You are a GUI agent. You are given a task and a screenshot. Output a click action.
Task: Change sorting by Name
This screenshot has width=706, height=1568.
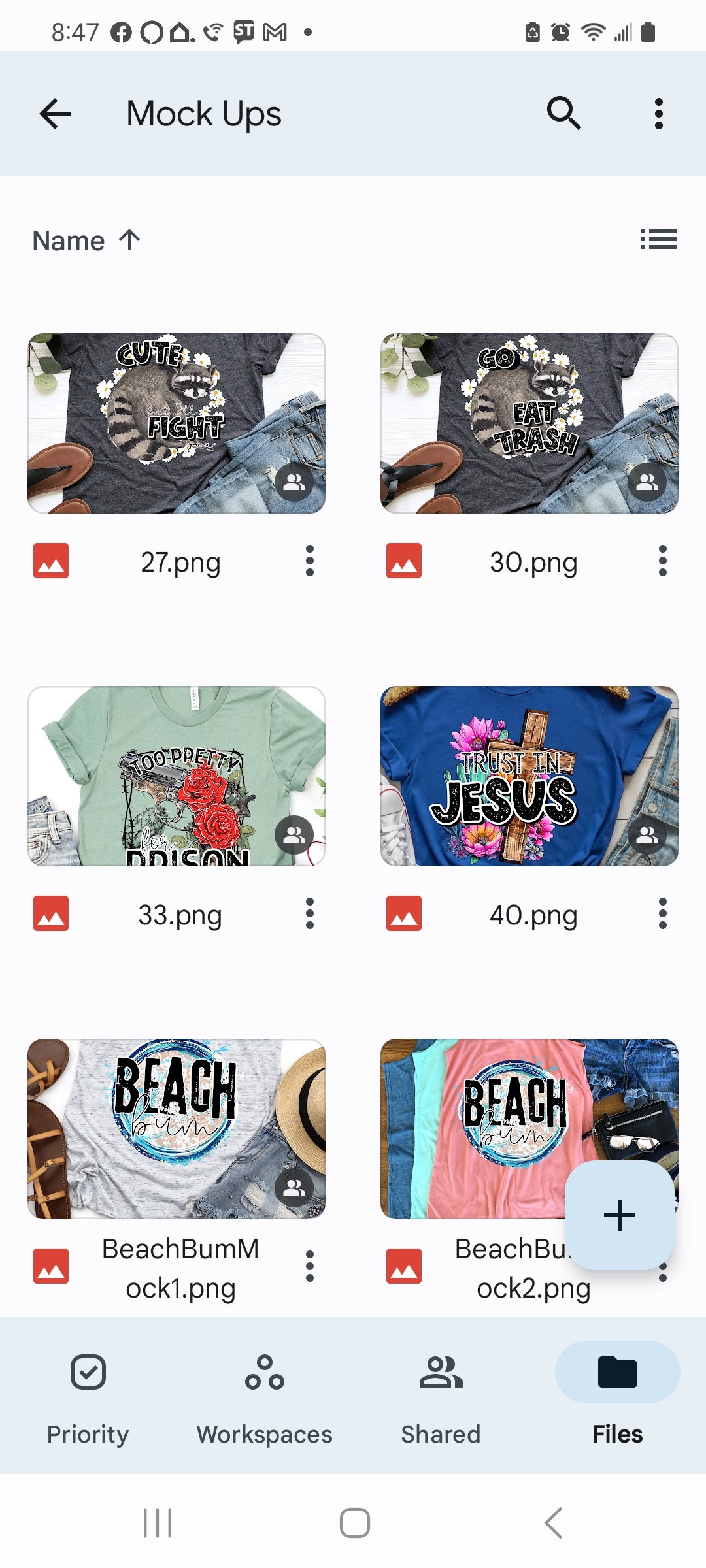tap(86, 240)
